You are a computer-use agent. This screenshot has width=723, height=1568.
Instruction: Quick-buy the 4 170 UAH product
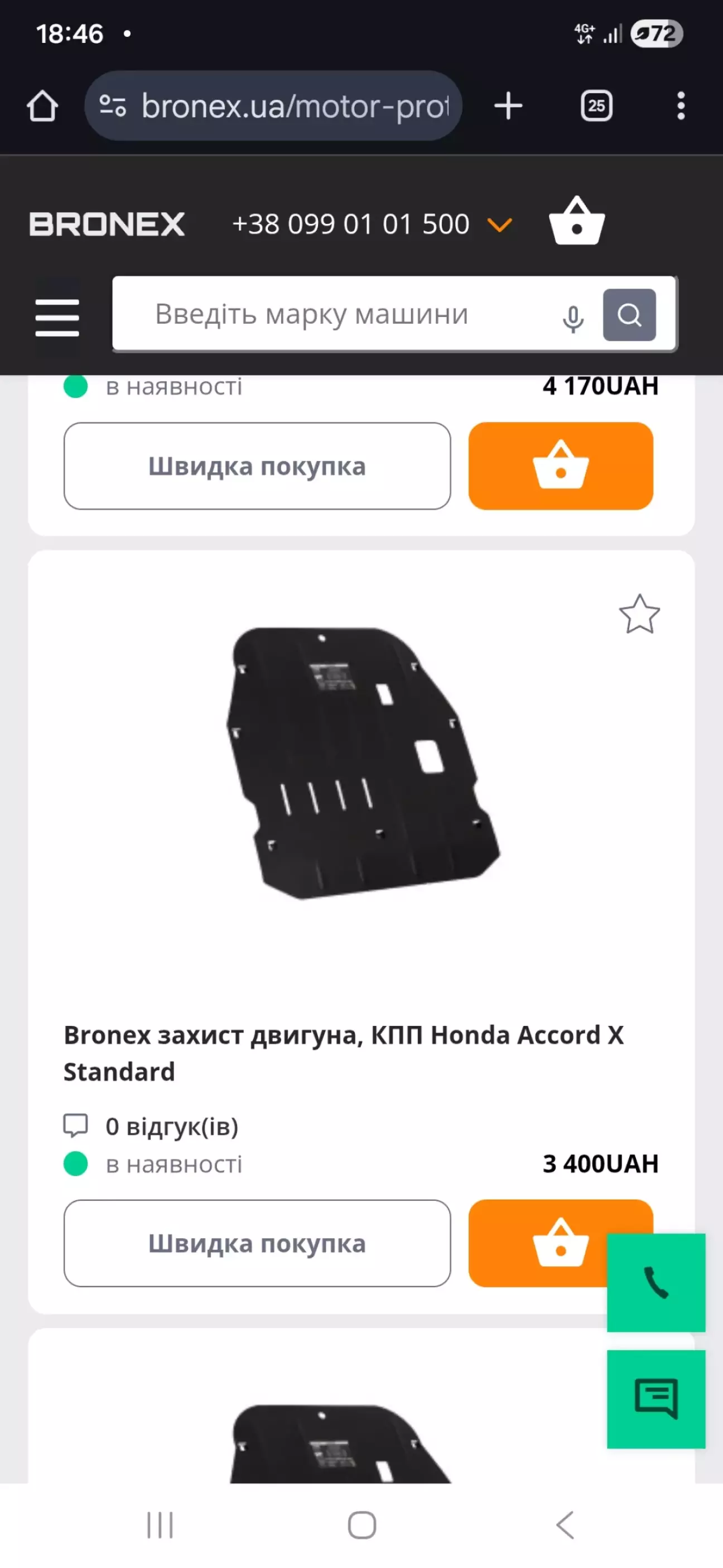(x=257, y=466)
